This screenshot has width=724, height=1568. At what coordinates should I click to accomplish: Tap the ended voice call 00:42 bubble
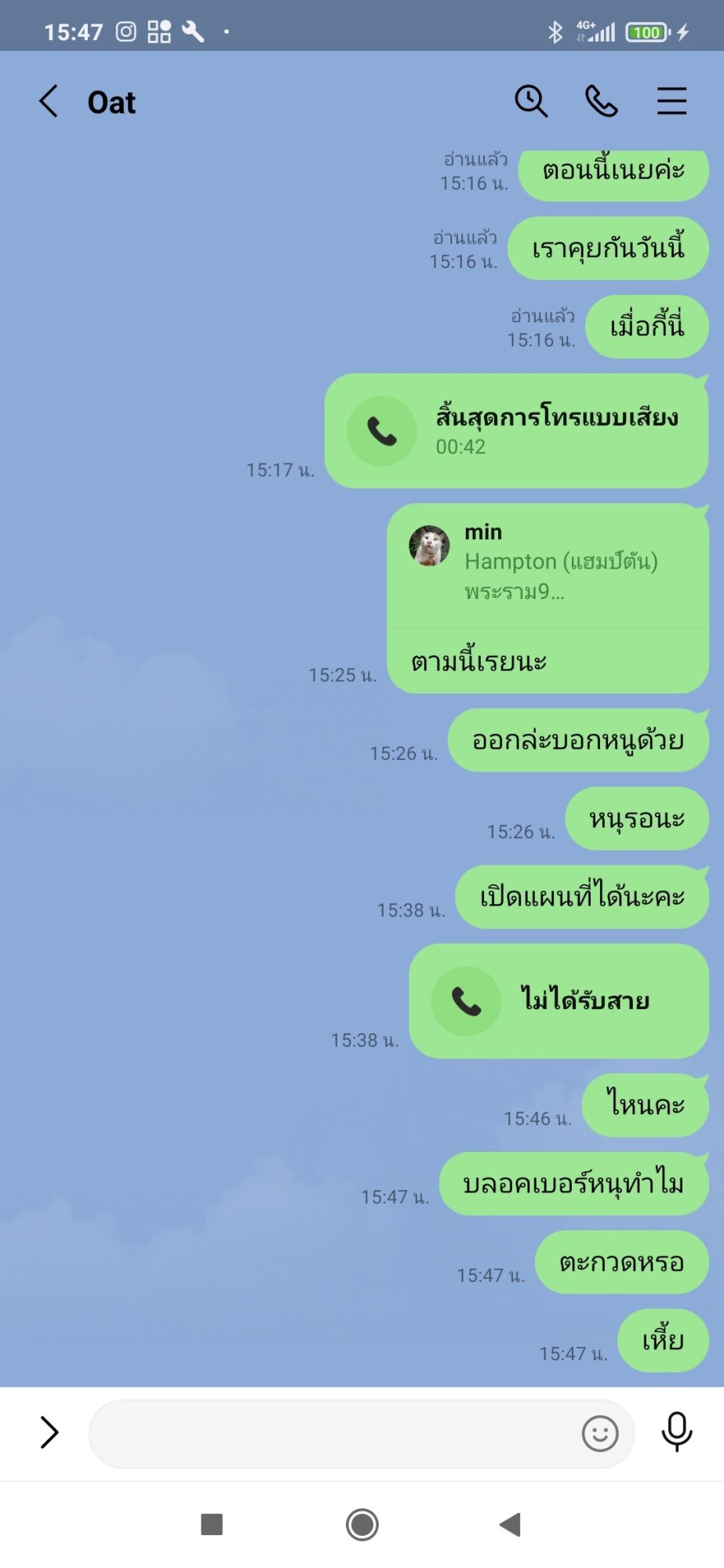[x=517, y=431]
